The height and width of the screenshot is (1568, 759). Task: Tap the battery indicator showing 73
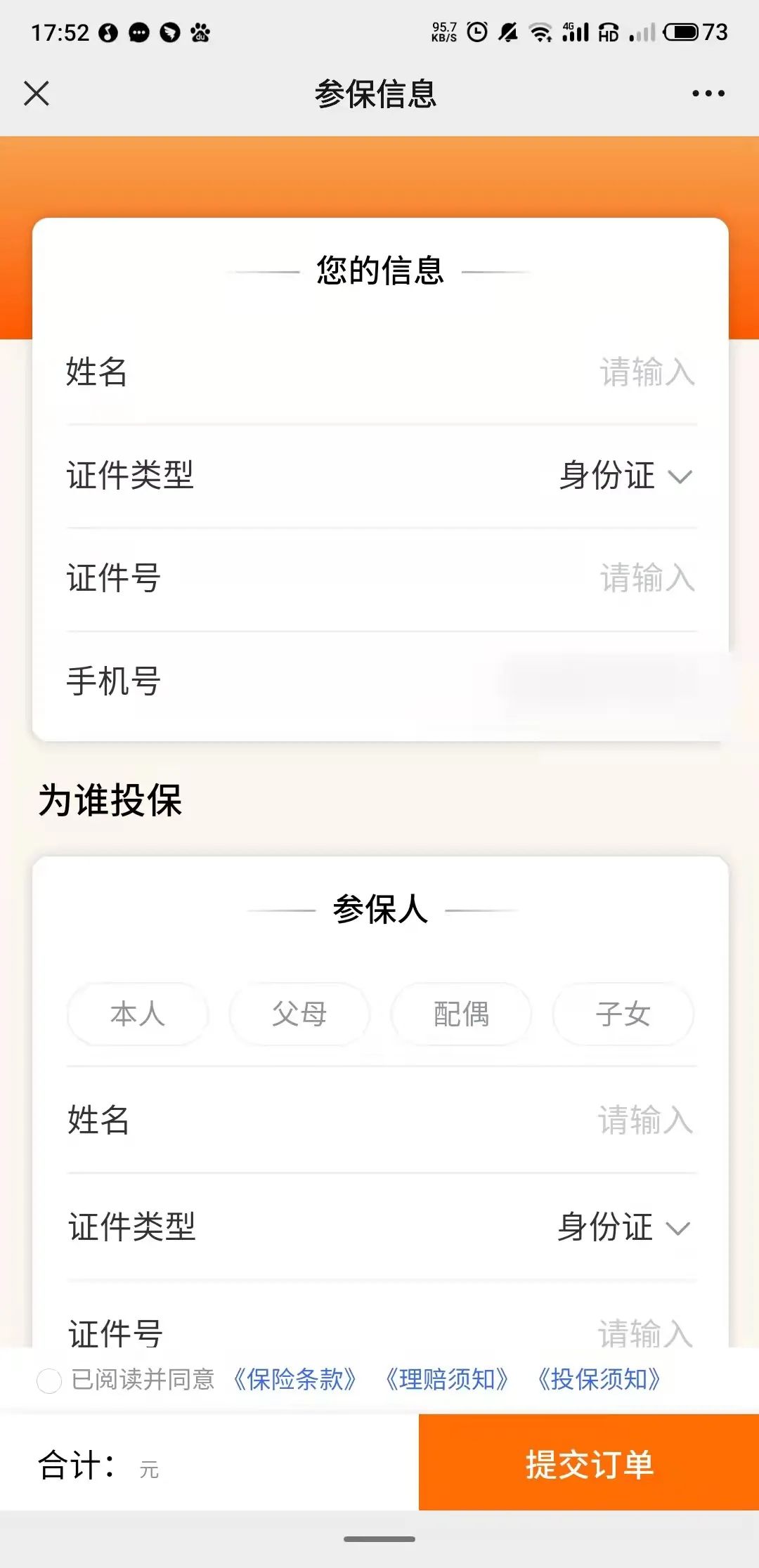pos(678,32)
